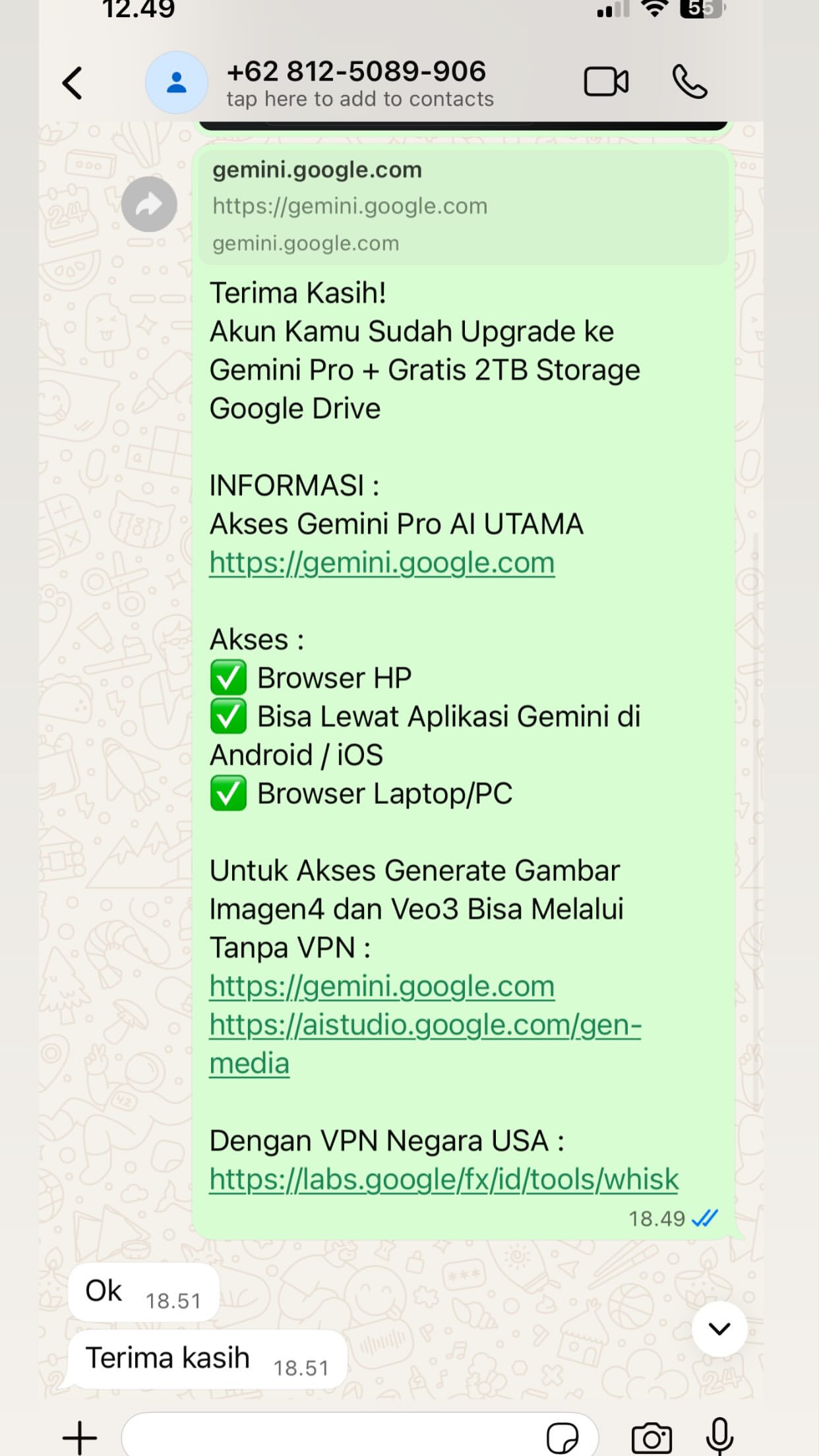This screenshot has height=1456, width=819.
Task: Record a voice message with the microphone
Action: coord(719,1436)
